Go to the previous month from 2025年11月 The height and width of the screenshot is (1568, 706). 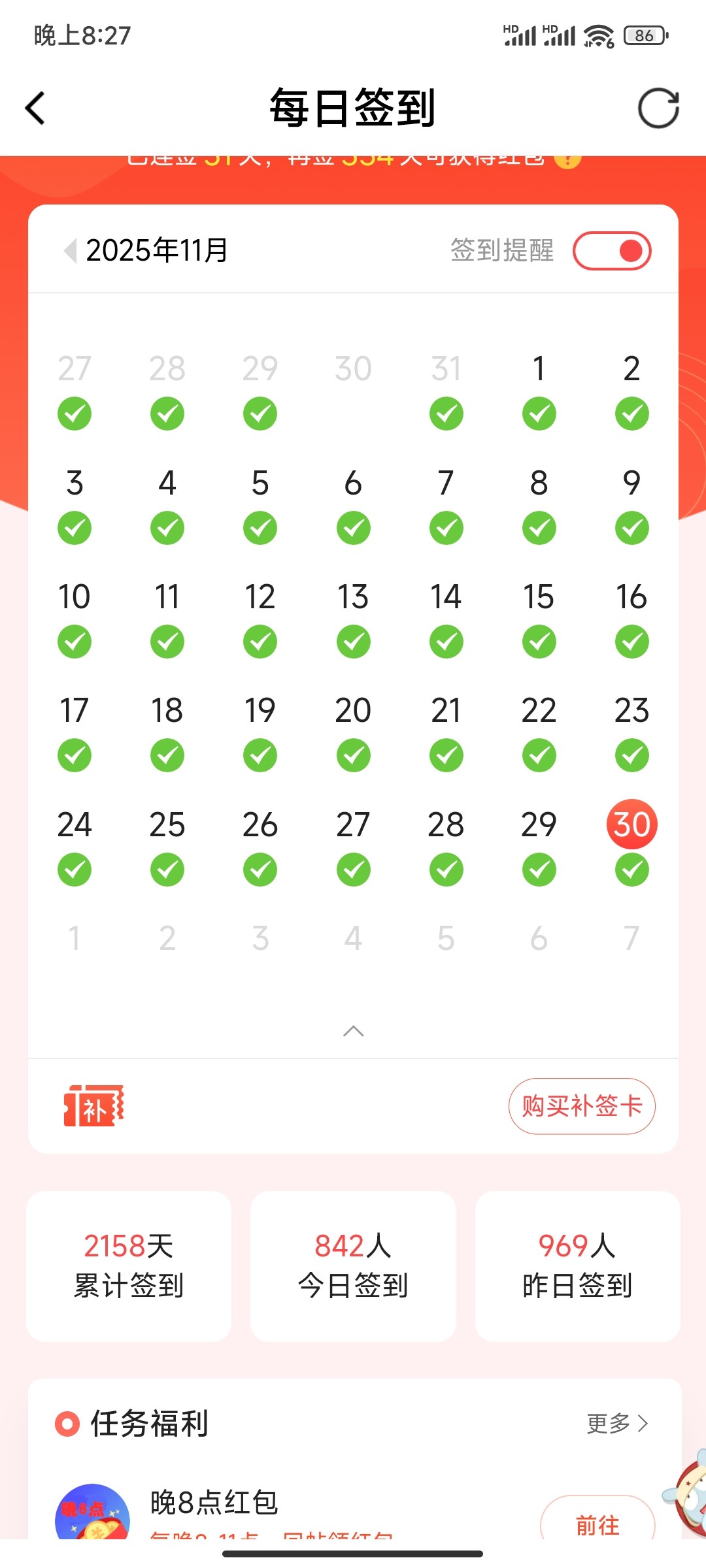(x=70, y=250)
